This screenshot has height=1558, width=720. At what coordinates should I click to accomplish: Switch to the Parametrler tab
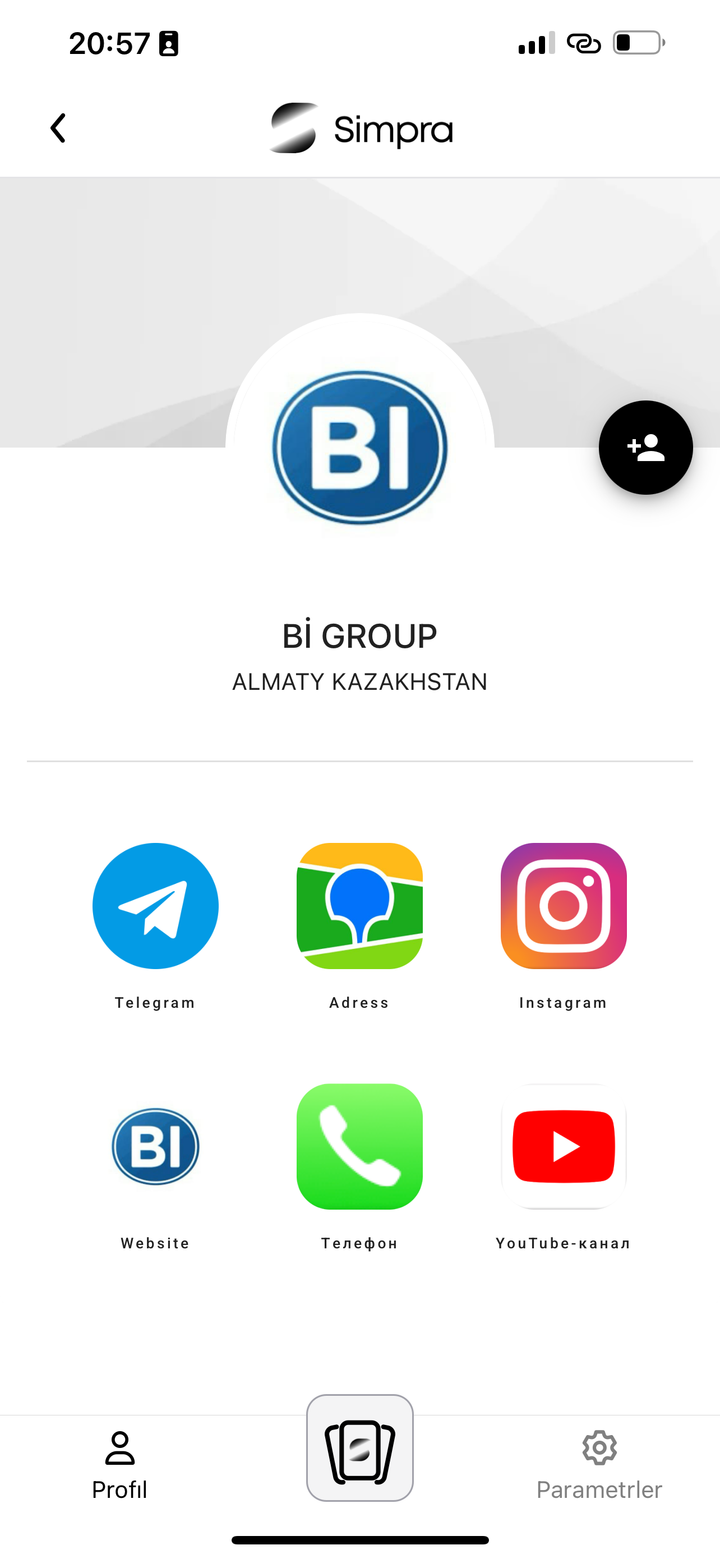point(599,1465)
